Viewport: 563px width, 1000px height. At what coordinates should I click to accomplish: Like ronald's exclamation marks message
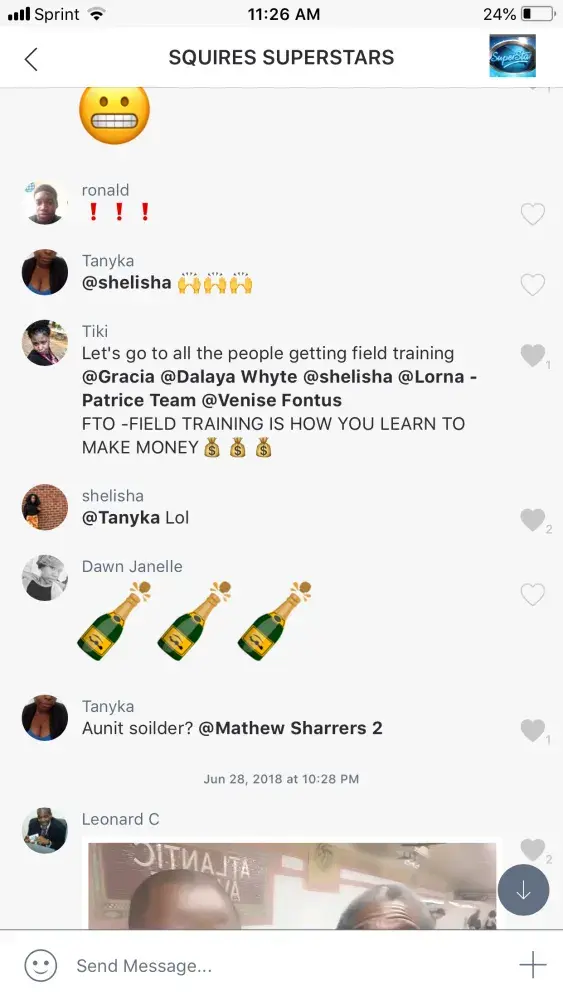[x=532, y=214]
